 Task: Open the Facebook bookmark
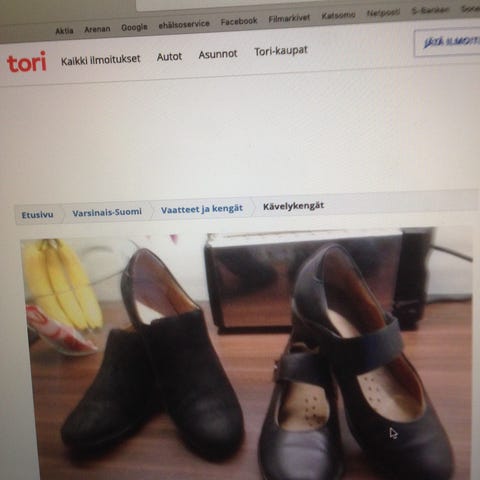(239, 21)
